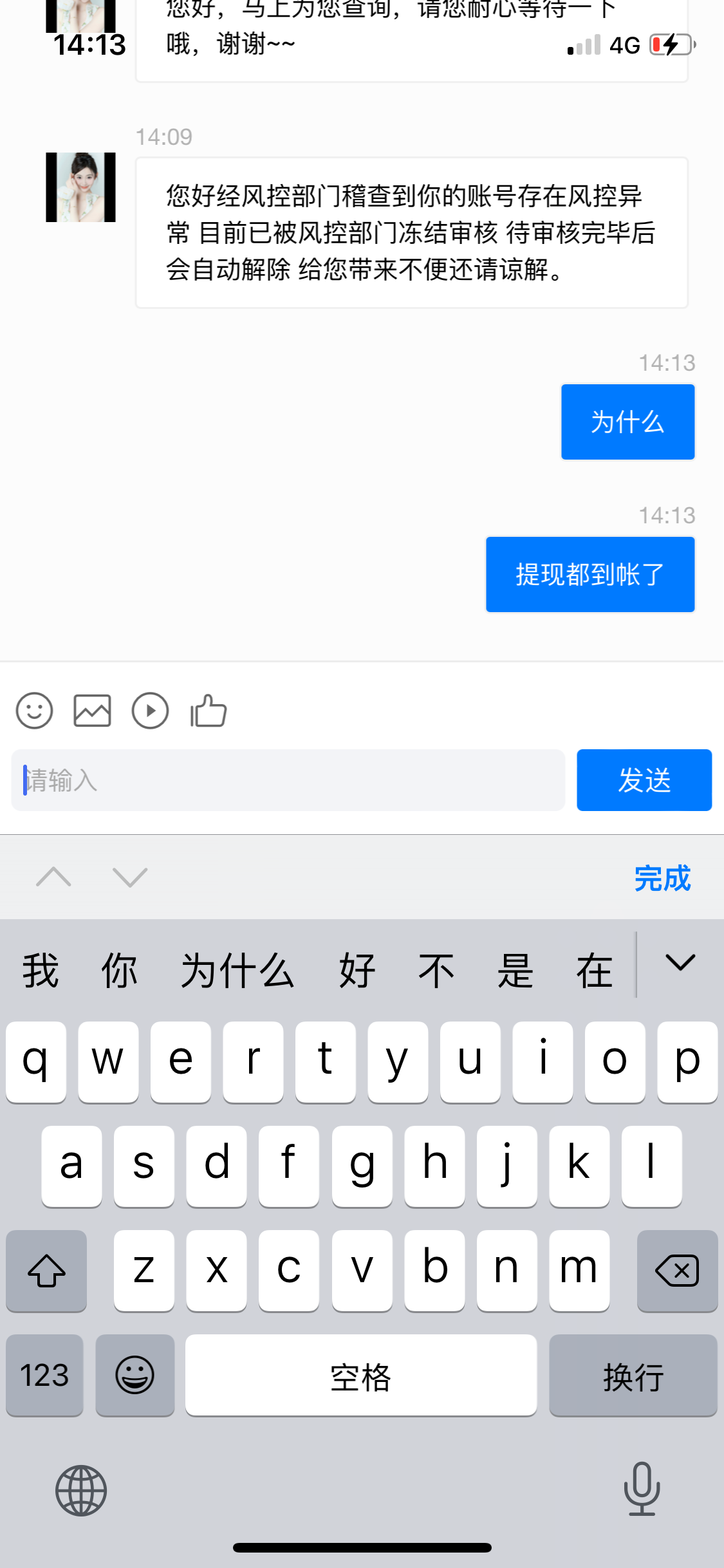Tap the 换行 return key

[x=633, y=1376]
